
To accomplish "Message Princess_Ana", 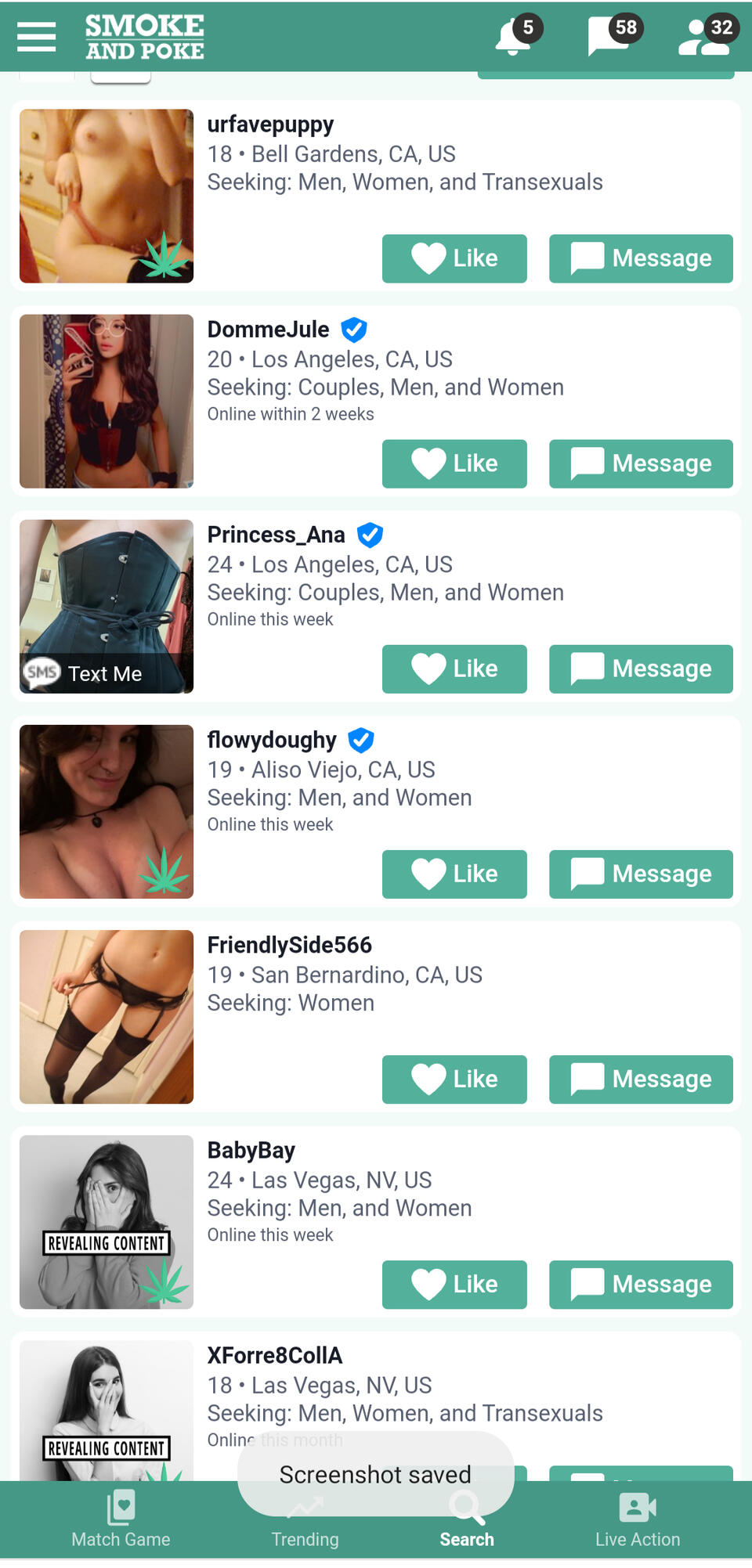I will pos(641,669).
